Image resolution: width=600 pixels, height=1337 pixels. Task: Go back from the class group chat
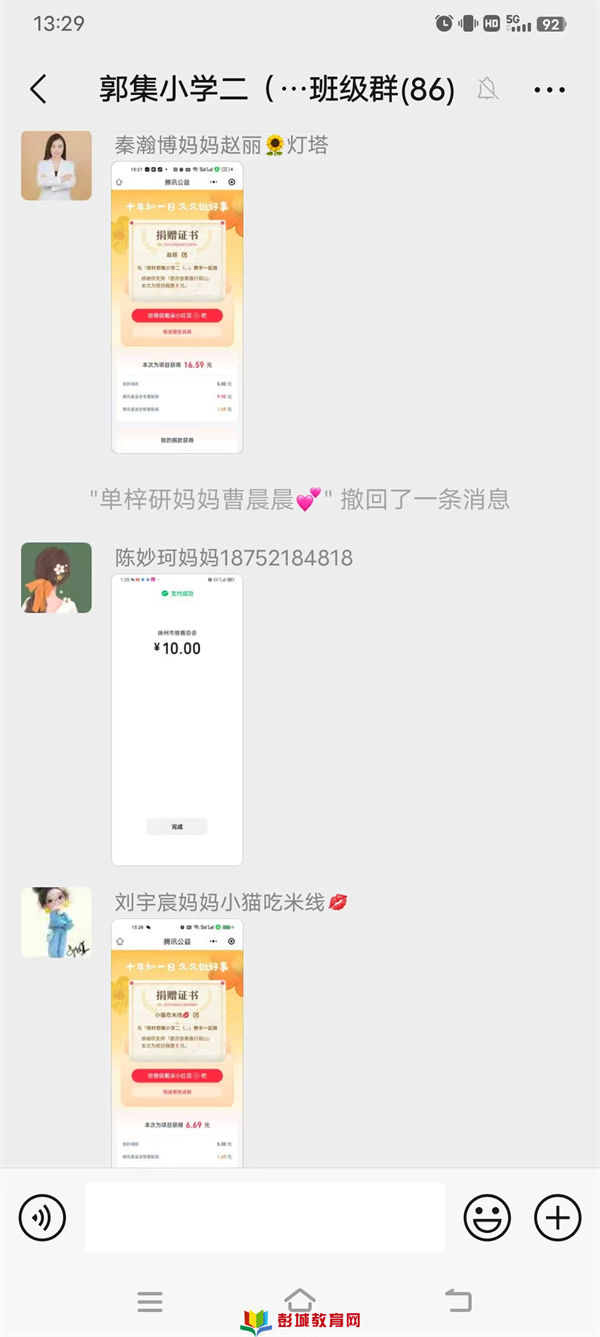tap(38, 89)
